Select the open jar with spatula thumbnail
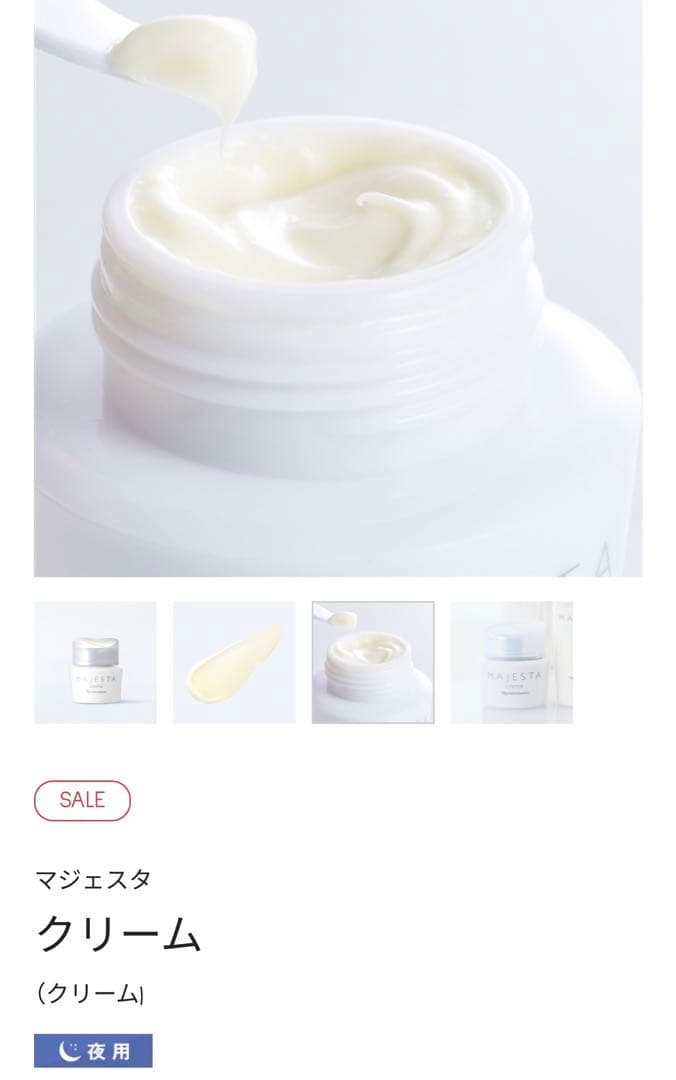 tap(373, 662)
